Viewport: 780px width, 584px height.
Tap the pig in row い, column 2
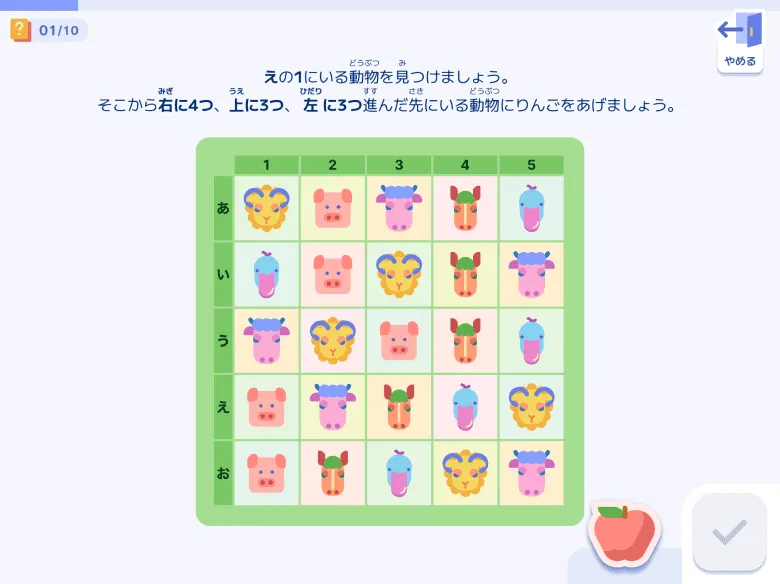point(333,274)
